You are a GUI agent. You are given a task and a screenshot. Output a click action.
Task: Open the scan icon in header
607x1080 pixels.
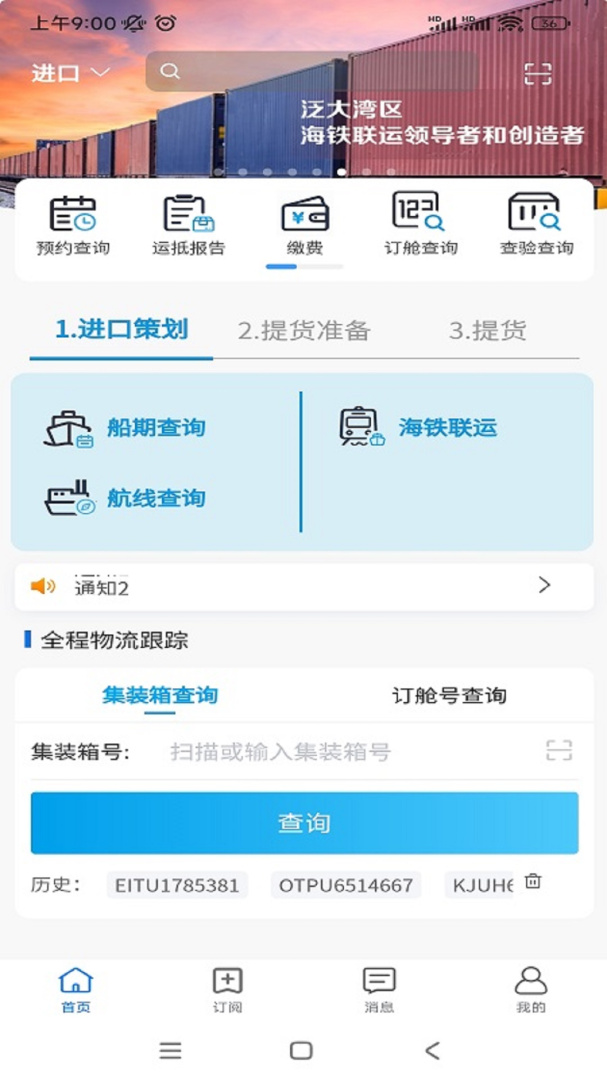point(538,73)
